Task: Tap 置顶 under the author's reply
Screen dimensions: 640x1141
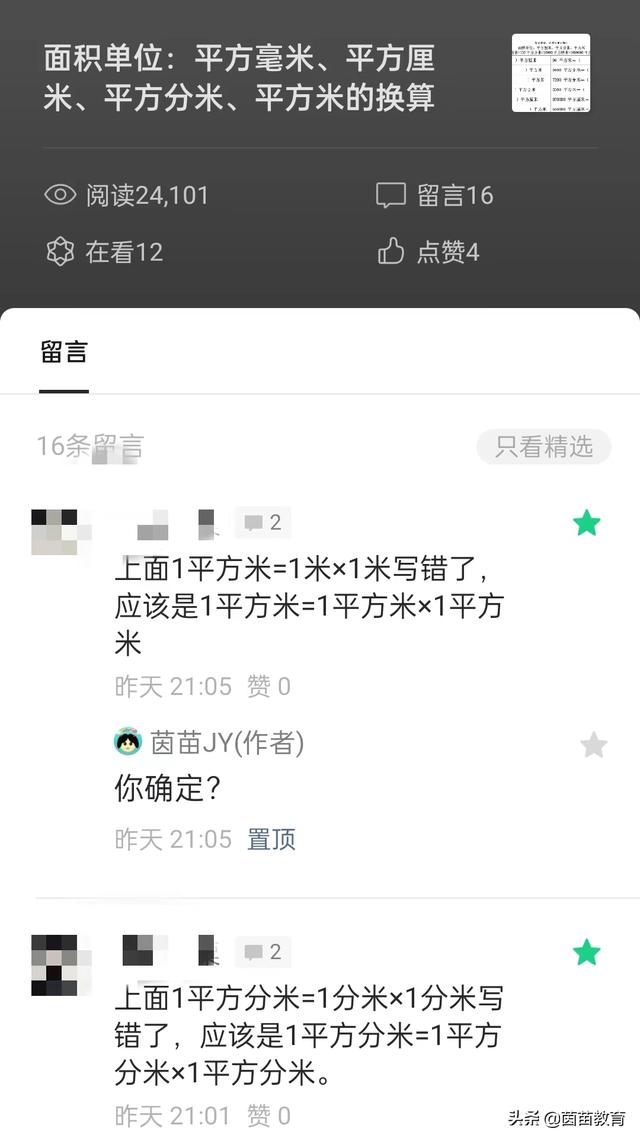Action: pyautogui.click(x=271, y=839)
